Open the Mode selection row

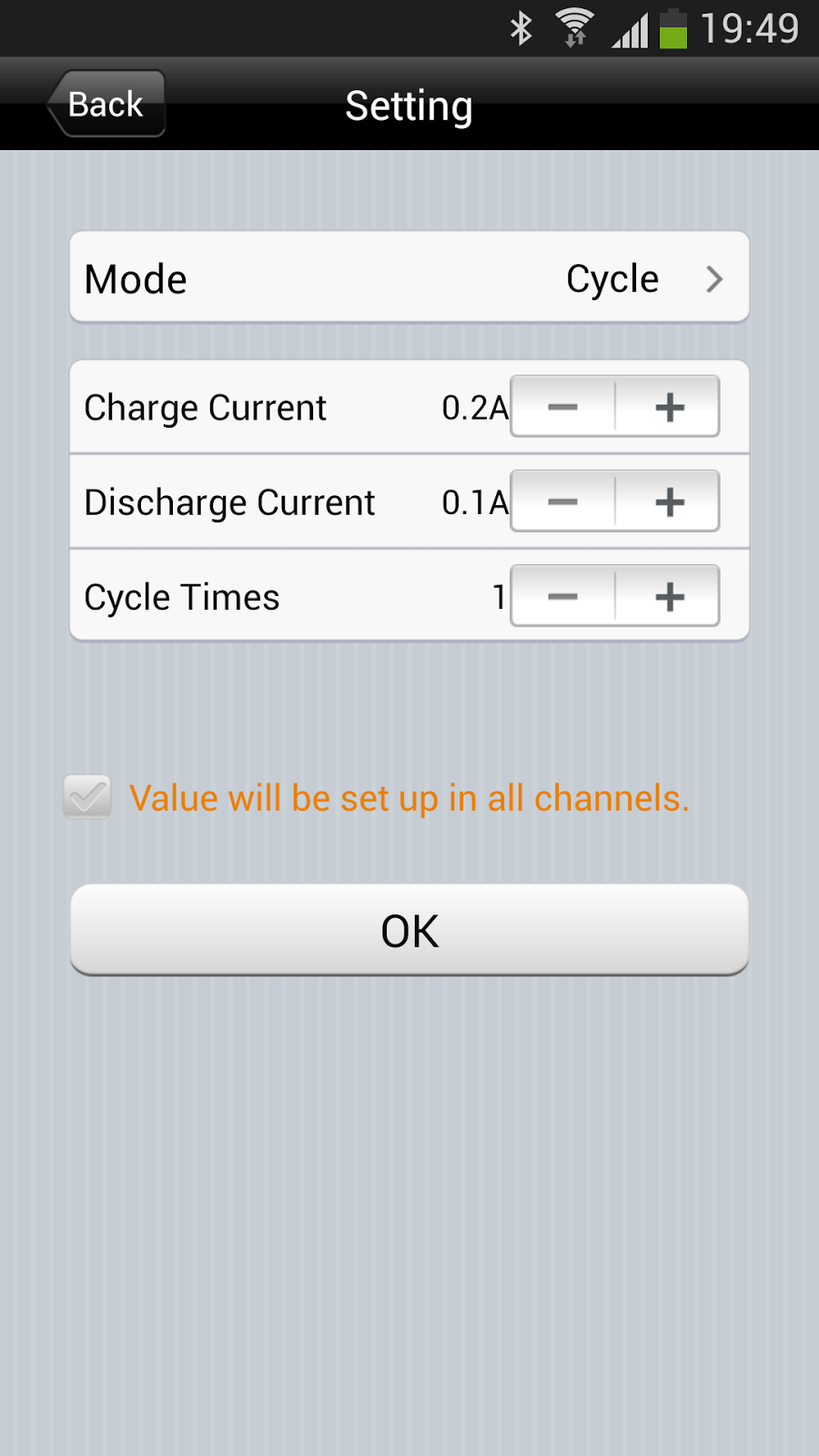pos(409,278)
